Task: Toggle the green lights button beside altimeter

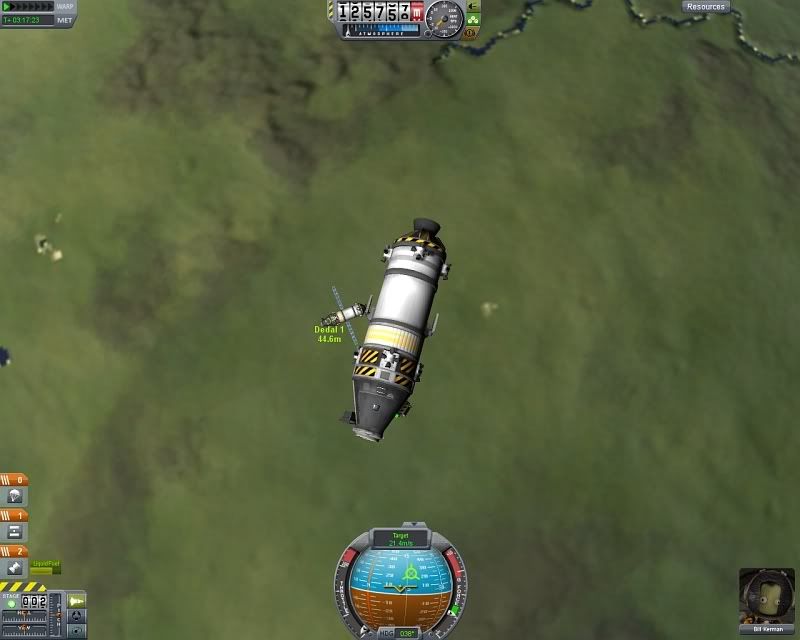Action: (x=473, y=19)
